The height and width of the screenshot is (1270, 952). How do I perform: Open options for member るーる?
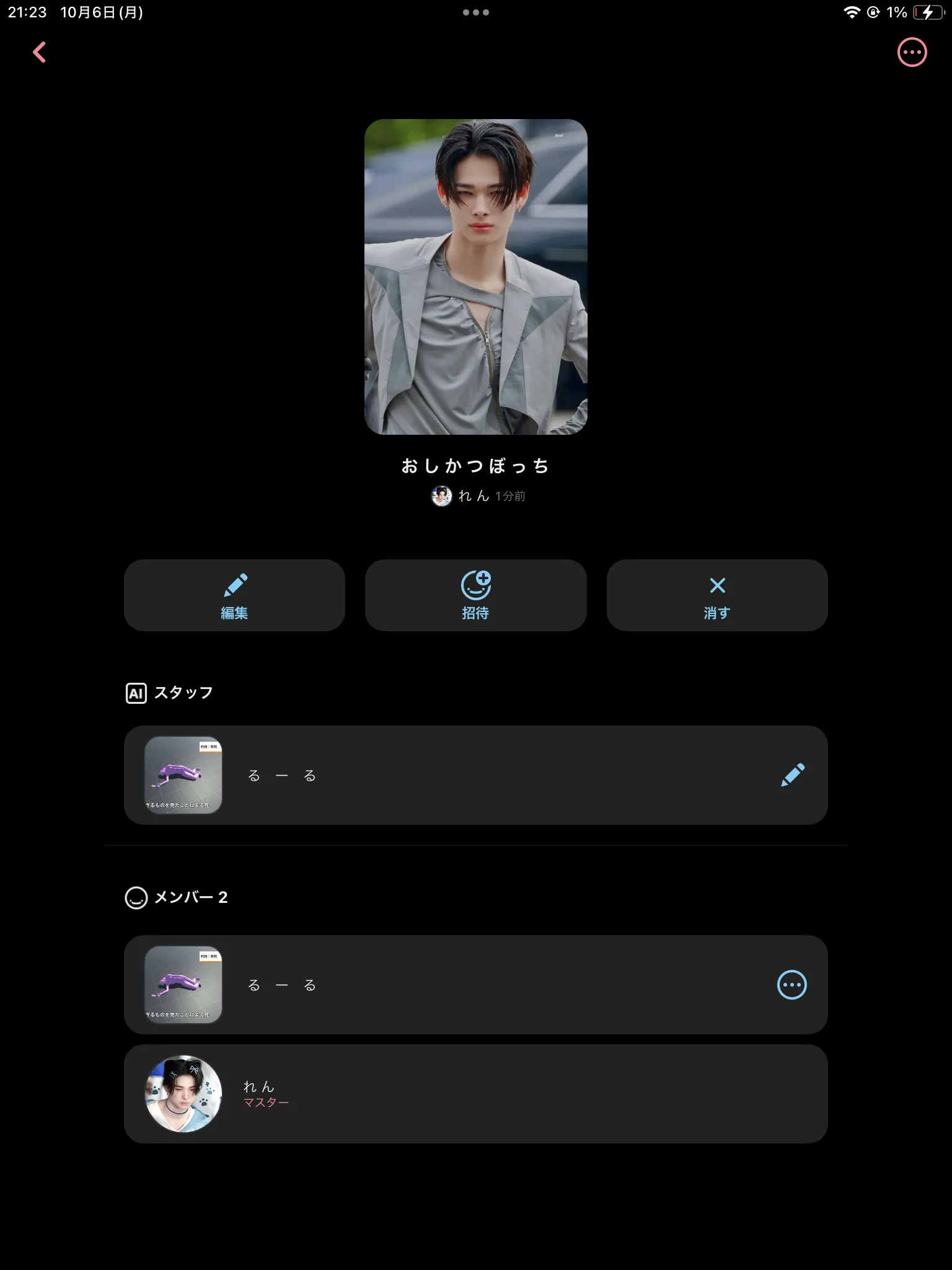click(x=791, y=985)
